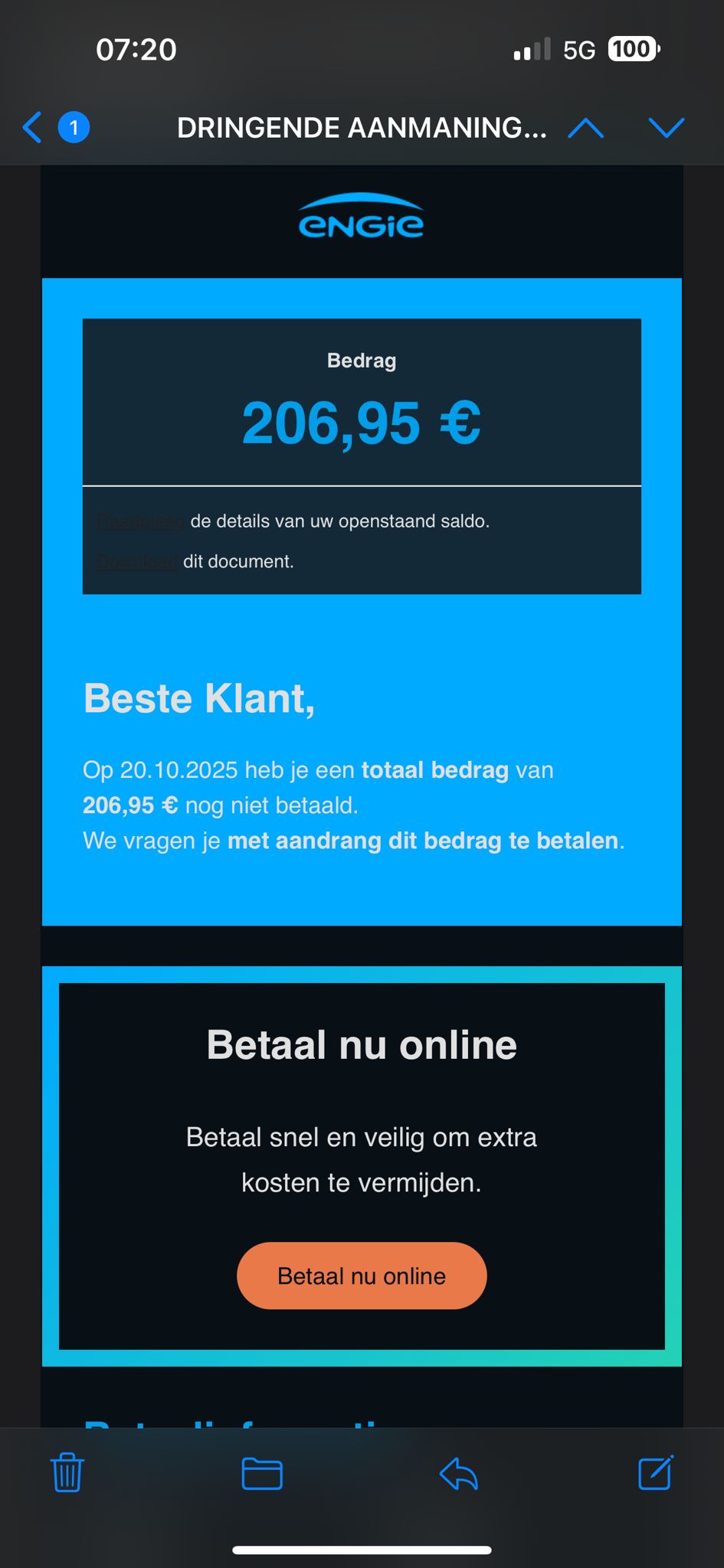Reply to this email
724x1568 pixels.
(x=459, y=1473)
